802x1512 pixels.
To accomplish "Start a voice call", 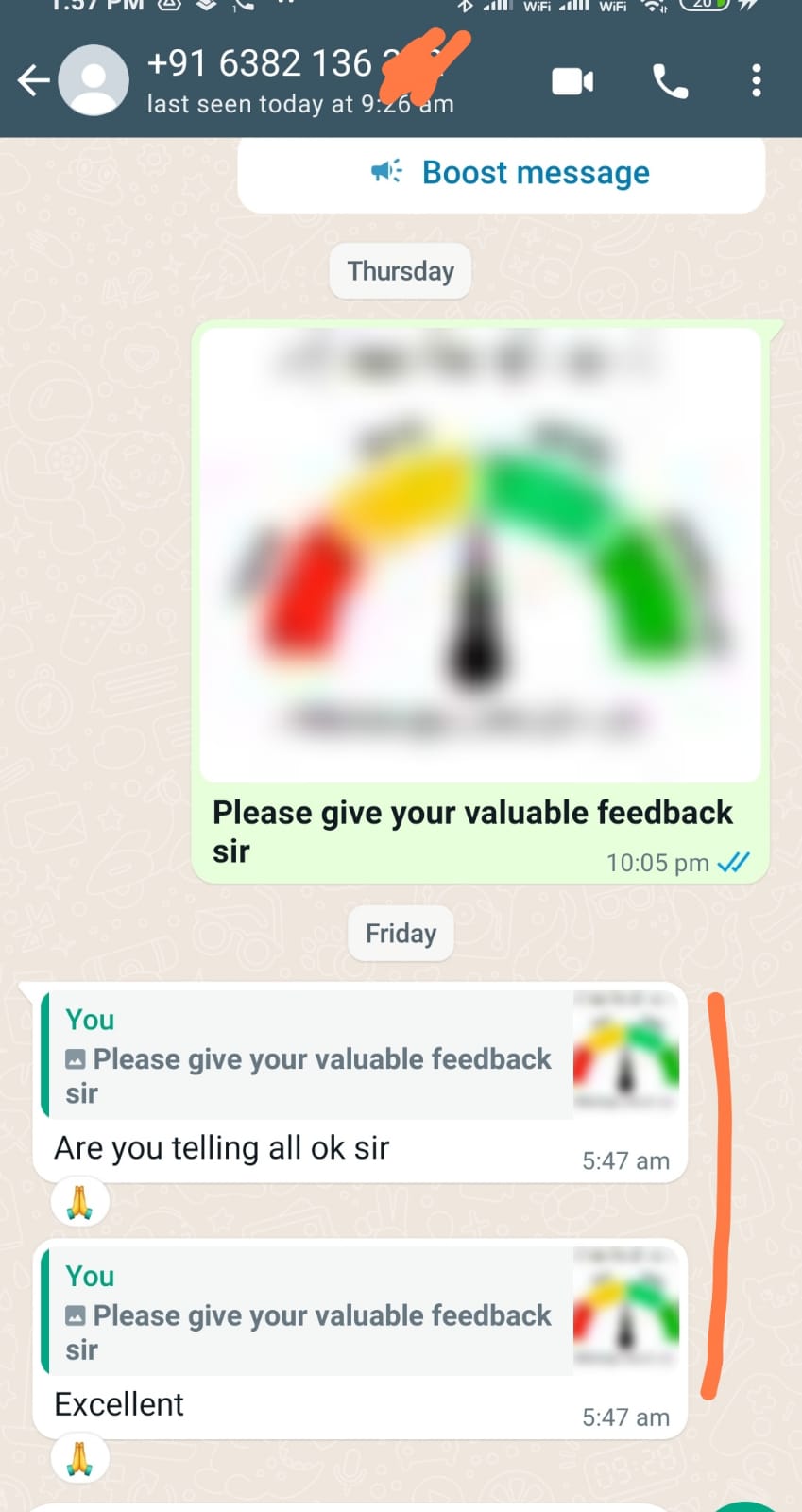I will click(670, 82).
